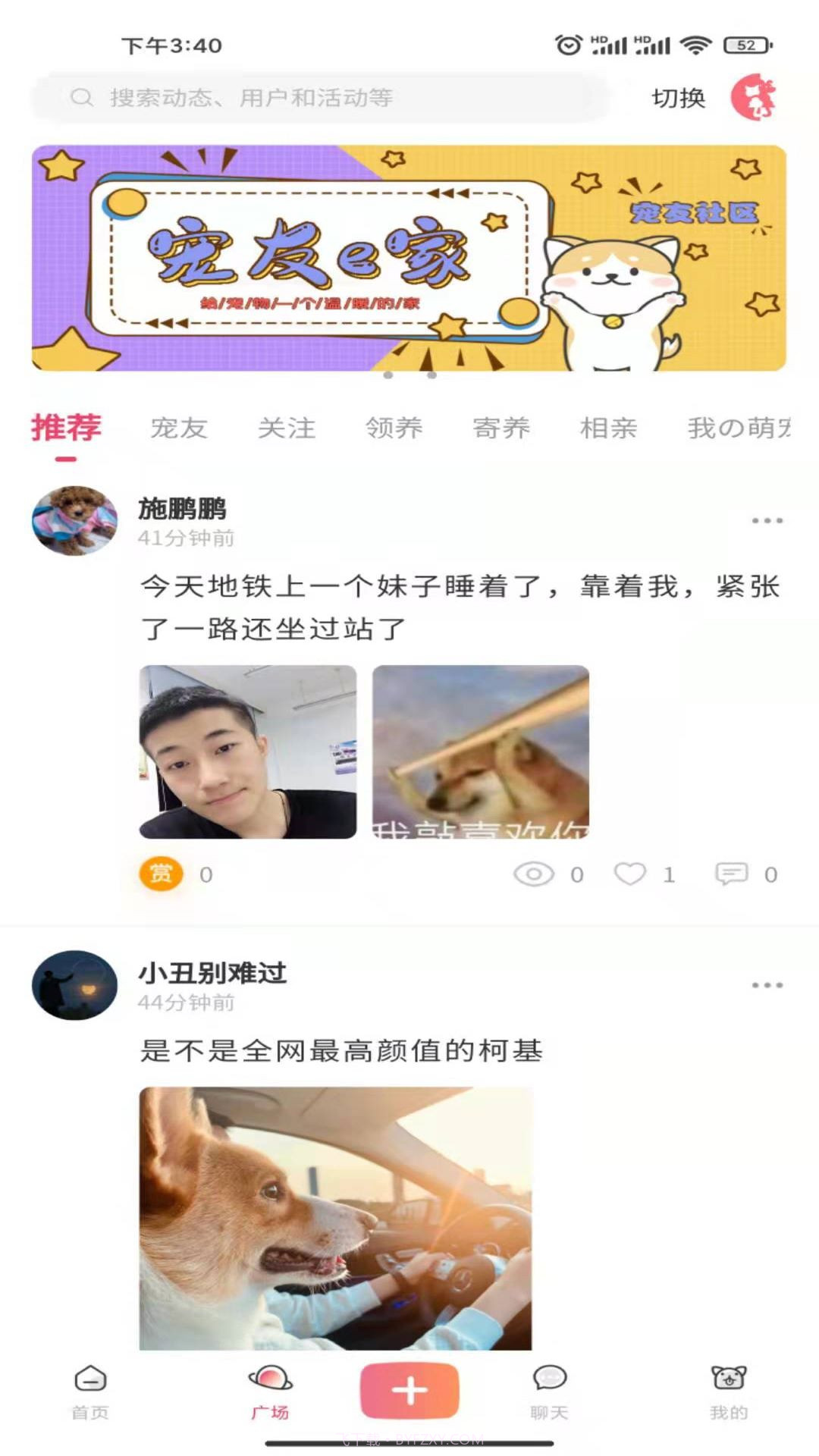819x1456 pixels.
Task: Switch to the 相亲 matchmaking tab
Action: point(607,428)
